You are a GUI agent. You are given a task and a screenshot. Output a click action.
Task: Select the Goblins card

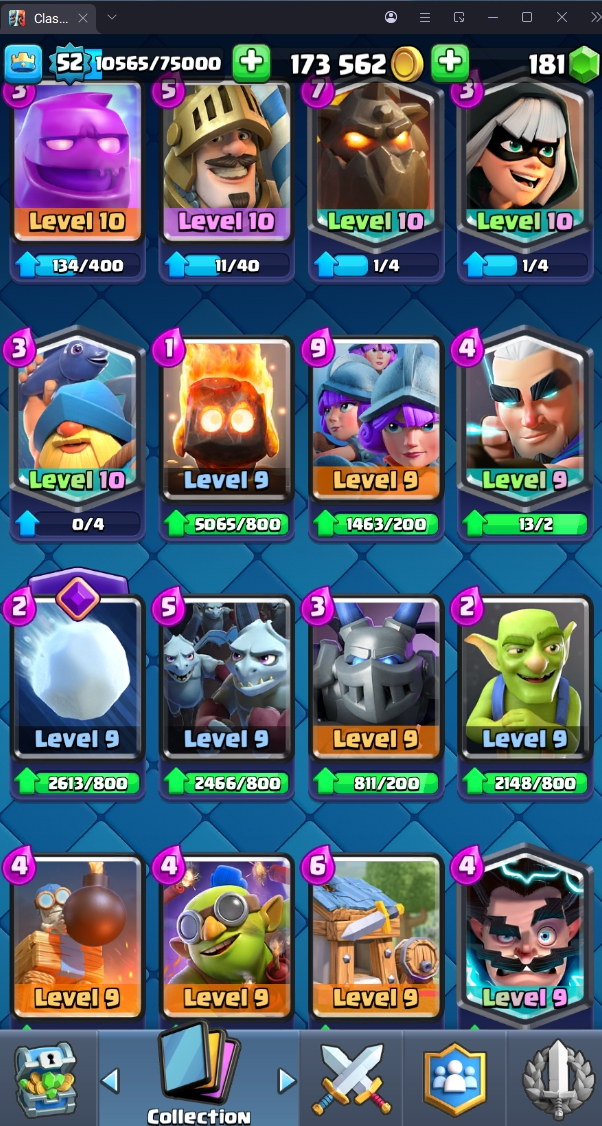coord(525,680)
